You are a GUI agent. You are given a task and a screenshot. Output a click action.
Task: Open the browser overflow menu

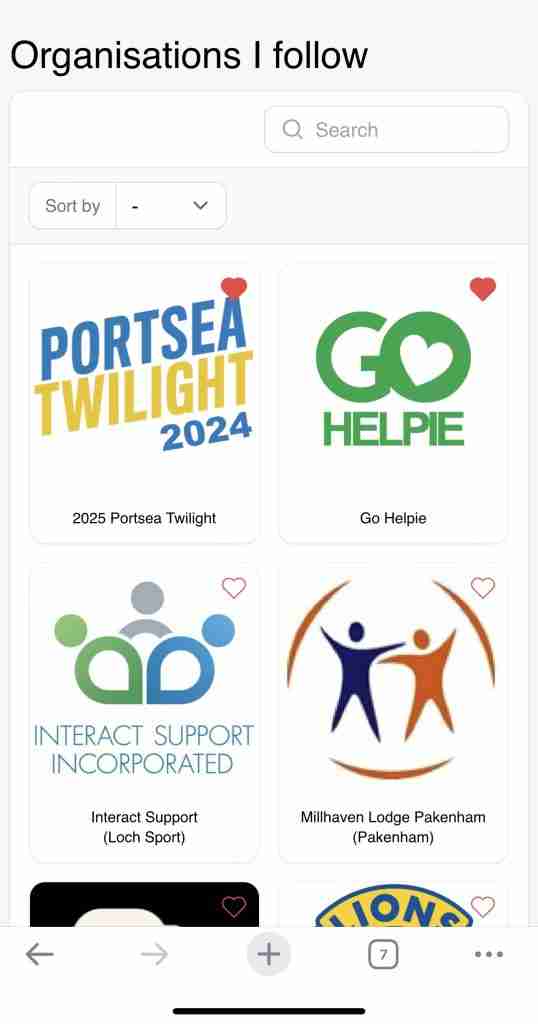click(489, 955)
